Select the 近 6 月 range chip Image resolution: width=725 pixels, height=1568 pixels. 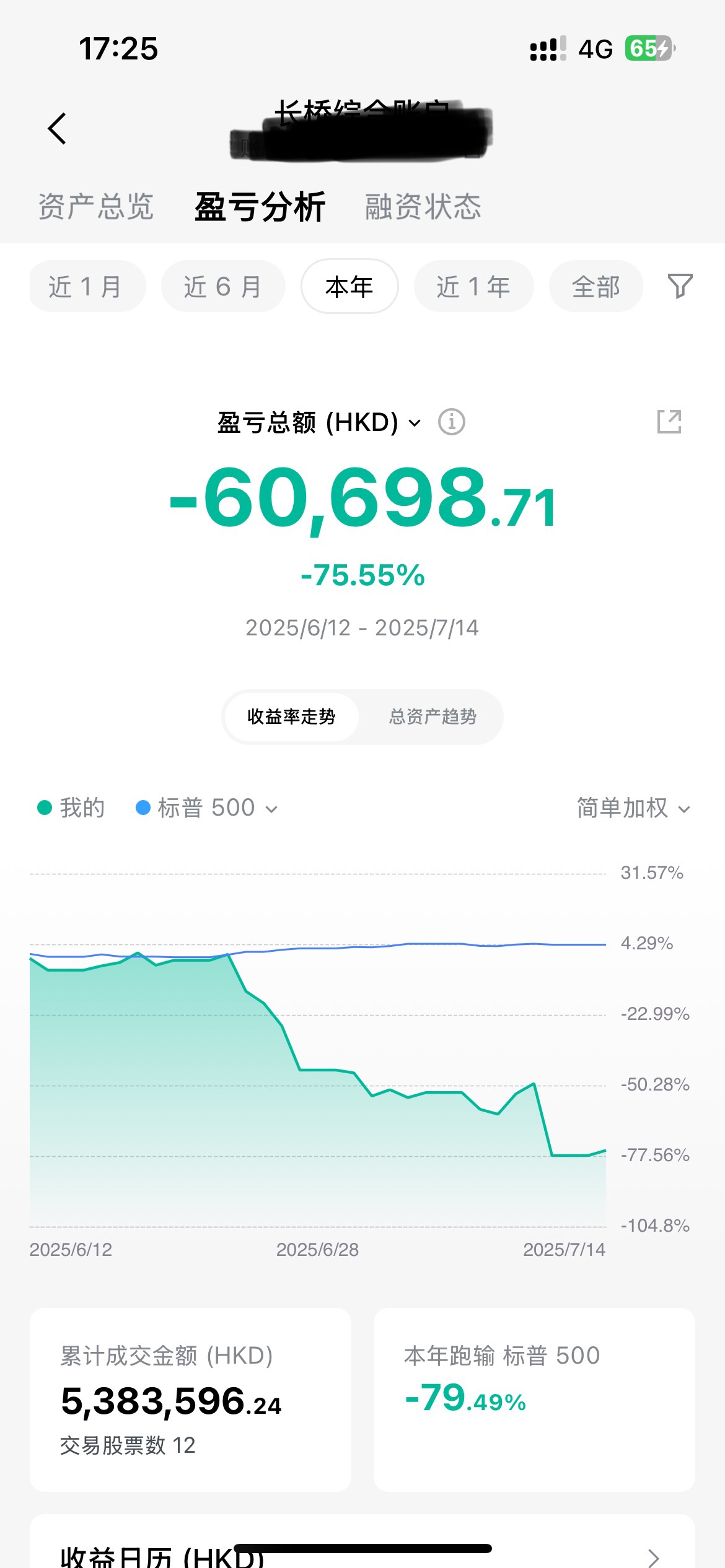point(222,287)
